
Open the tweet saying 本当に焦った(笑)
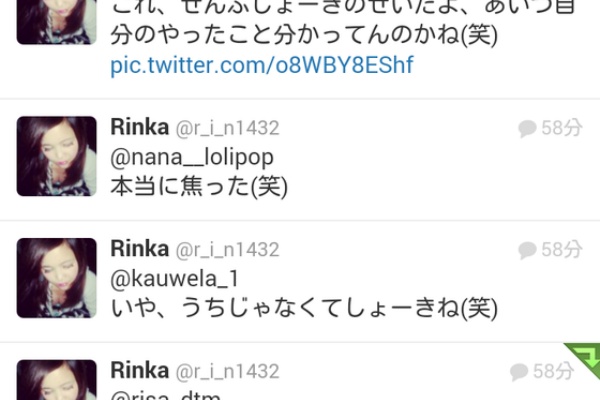point(194,186)
